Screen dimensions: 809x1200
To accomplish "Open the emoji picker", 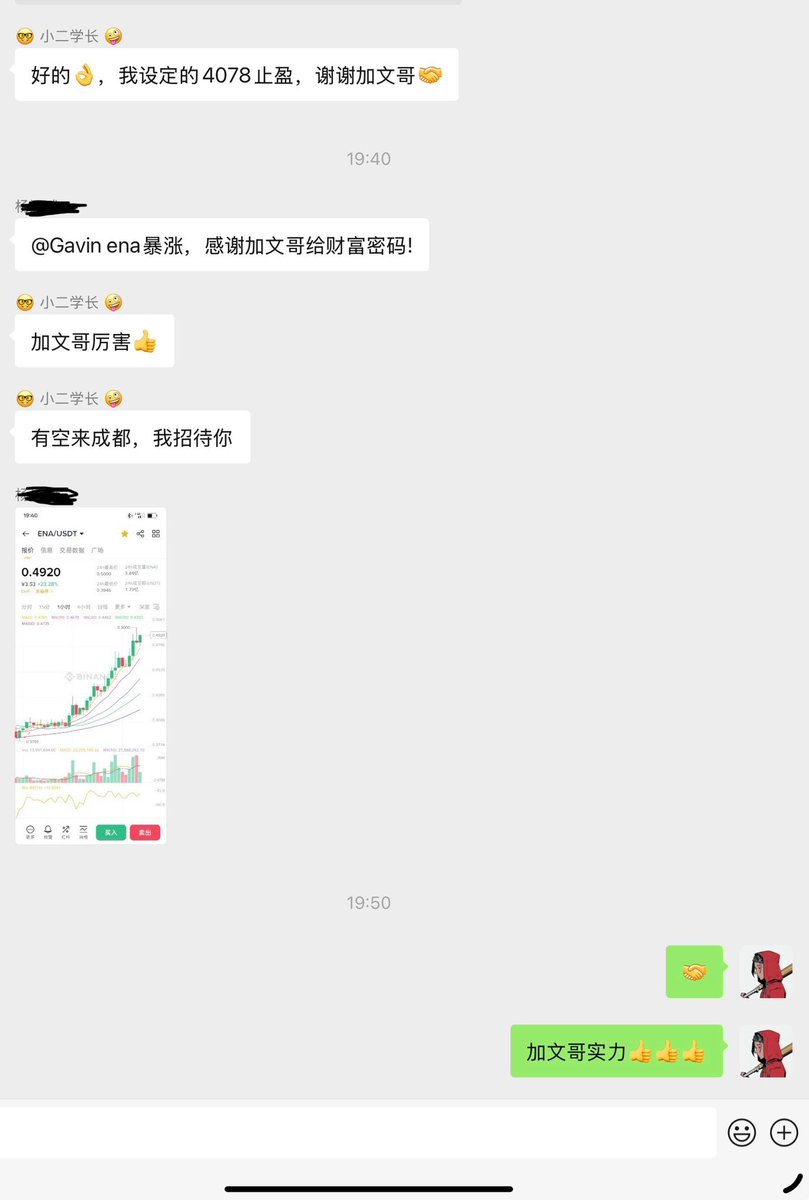I will pos(741,1133).
